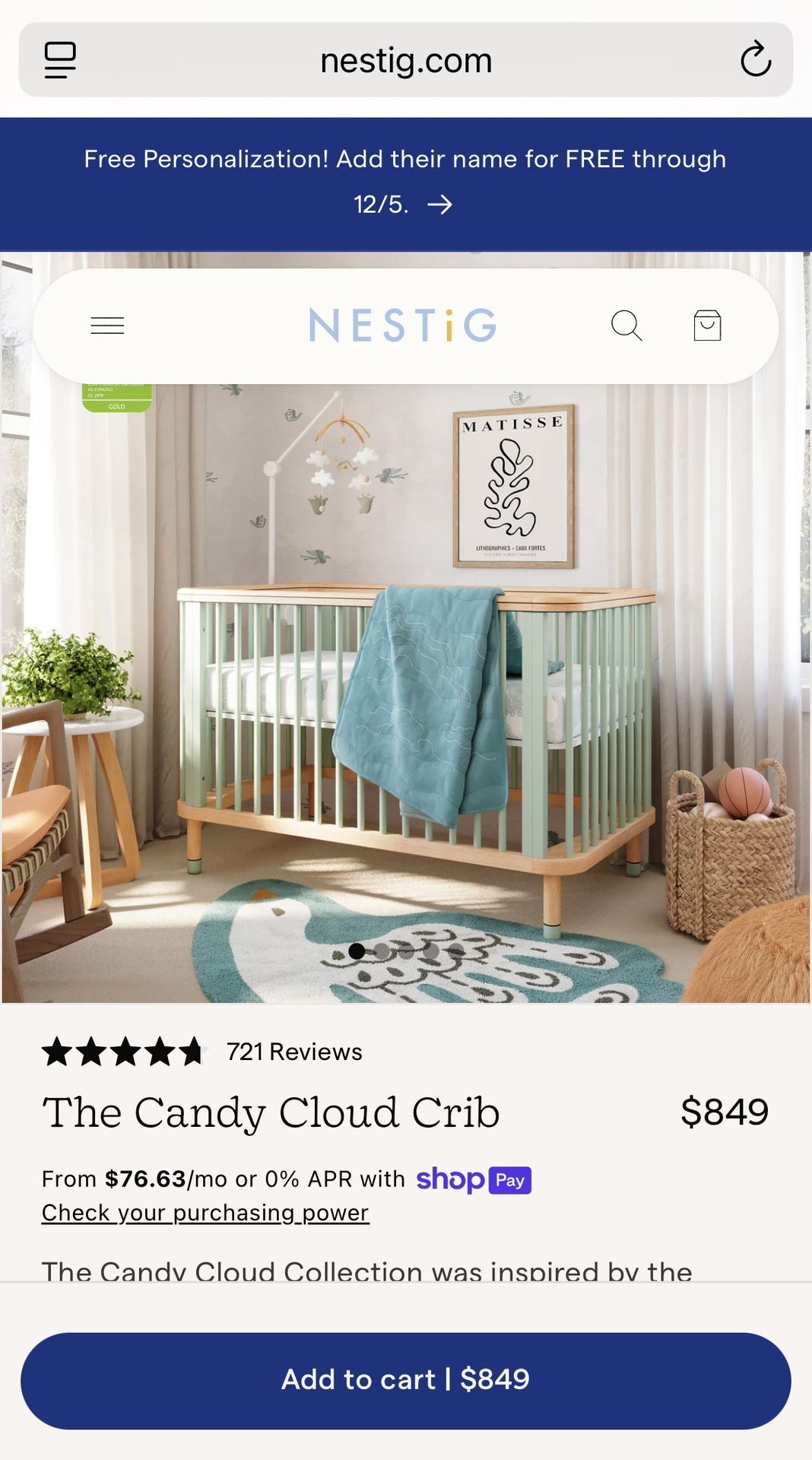812x1460 pixels.
Task: Reload the page with the refresh icon
Action: coord(756,59)
